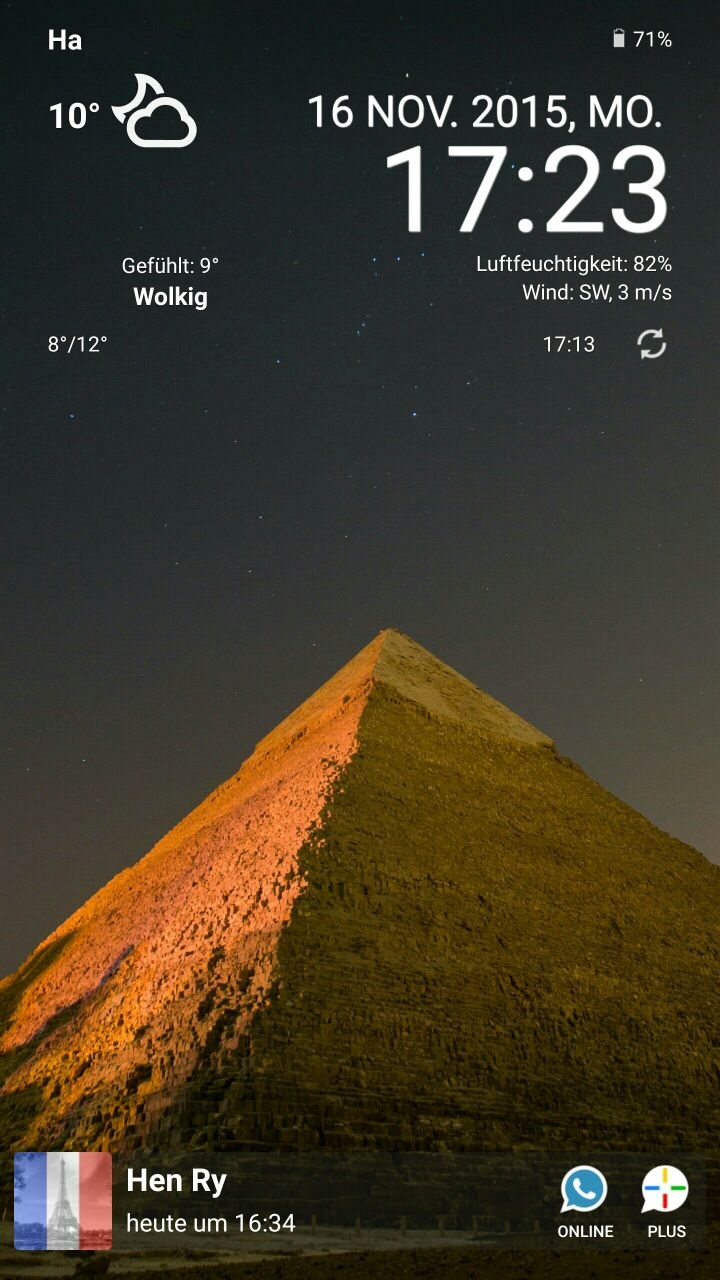Open clock from the 17:23 widget
Screen dimensions: 720x1280
525,190
